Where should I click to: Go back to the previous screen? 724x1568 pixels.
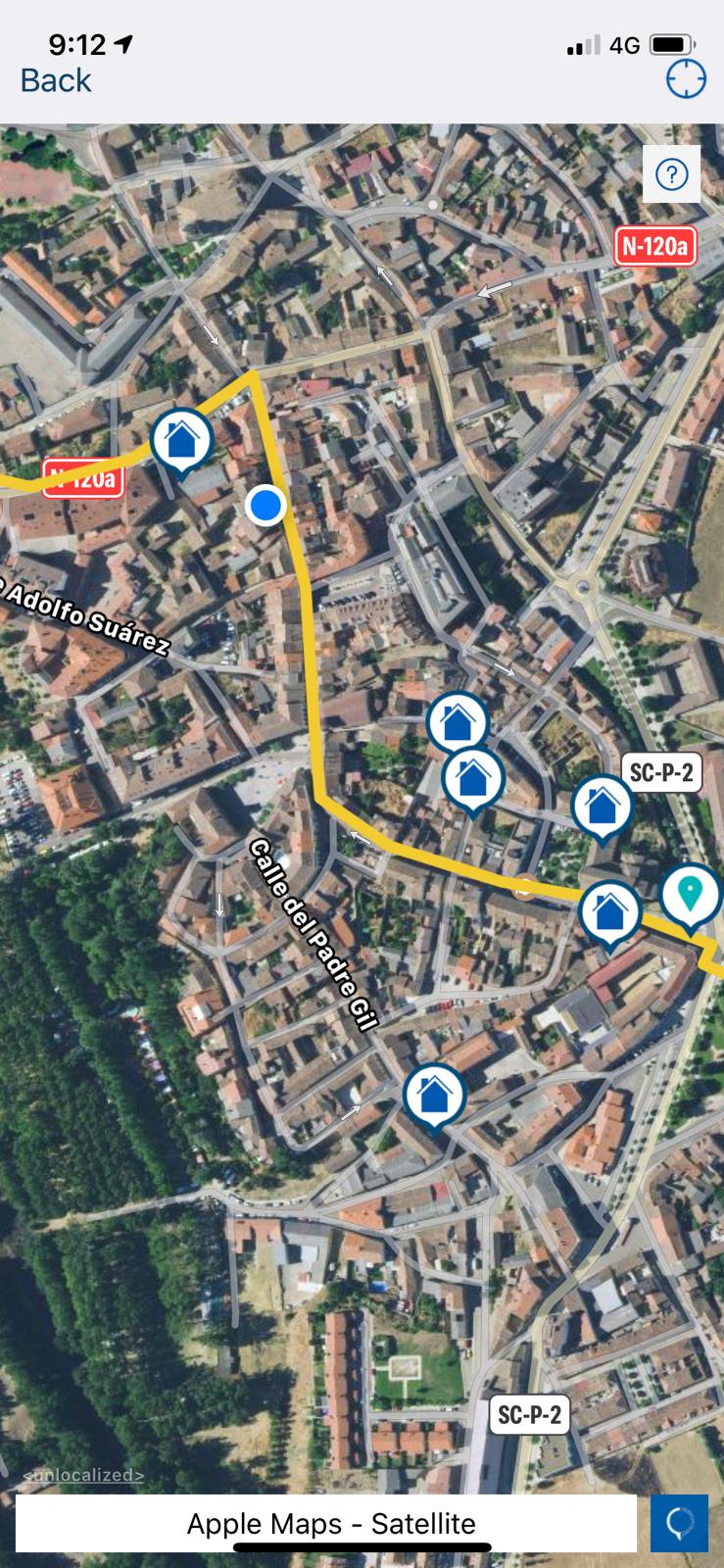(56, 80)
